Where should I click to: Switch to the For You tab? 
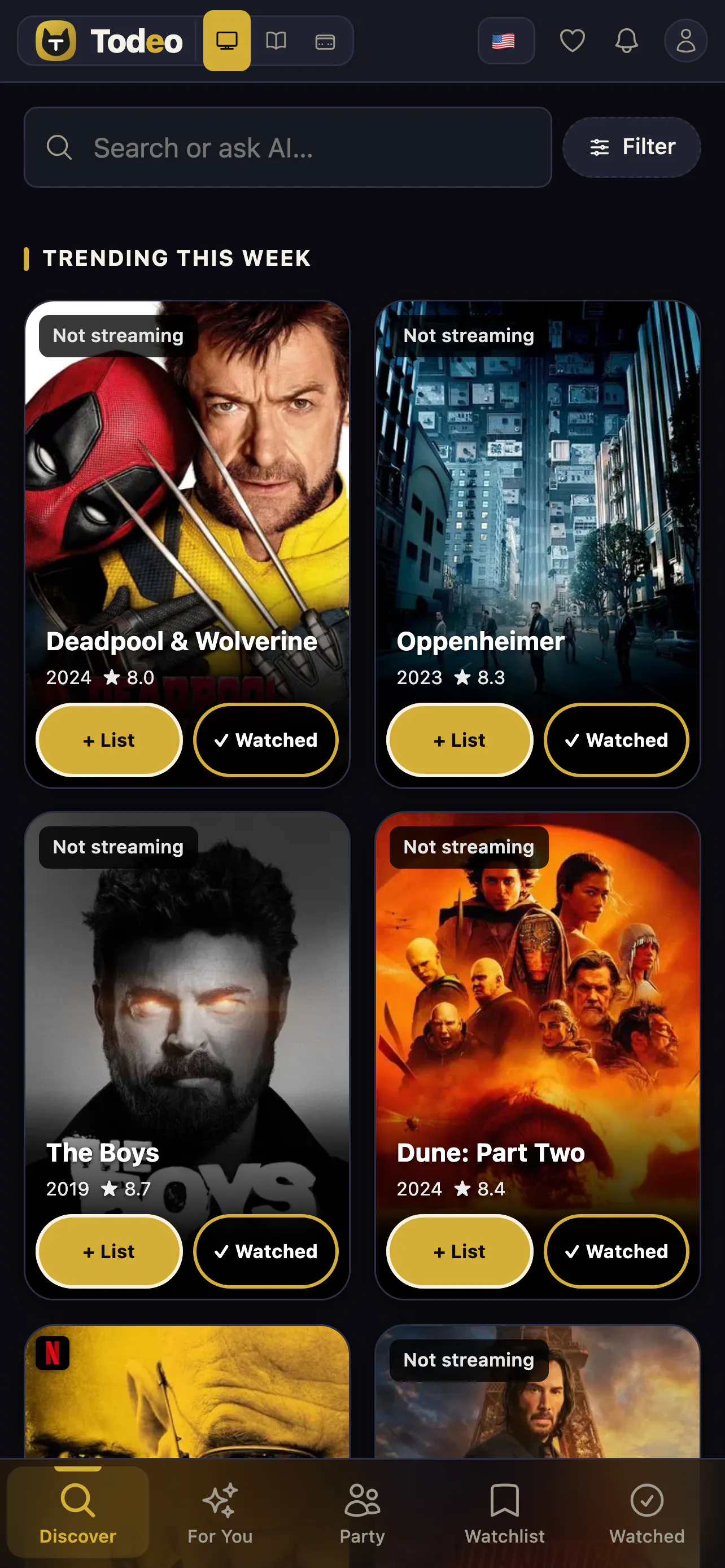coord(220,1513)
